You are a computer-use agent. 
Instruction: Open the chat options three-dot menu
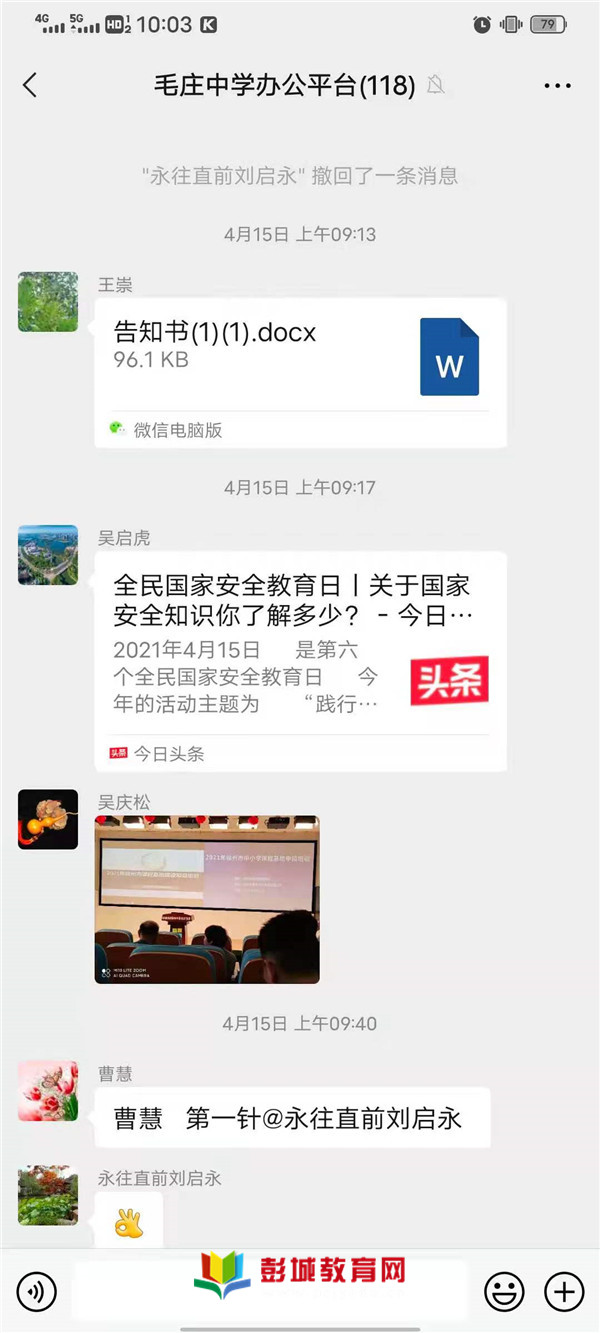point(557,86)
